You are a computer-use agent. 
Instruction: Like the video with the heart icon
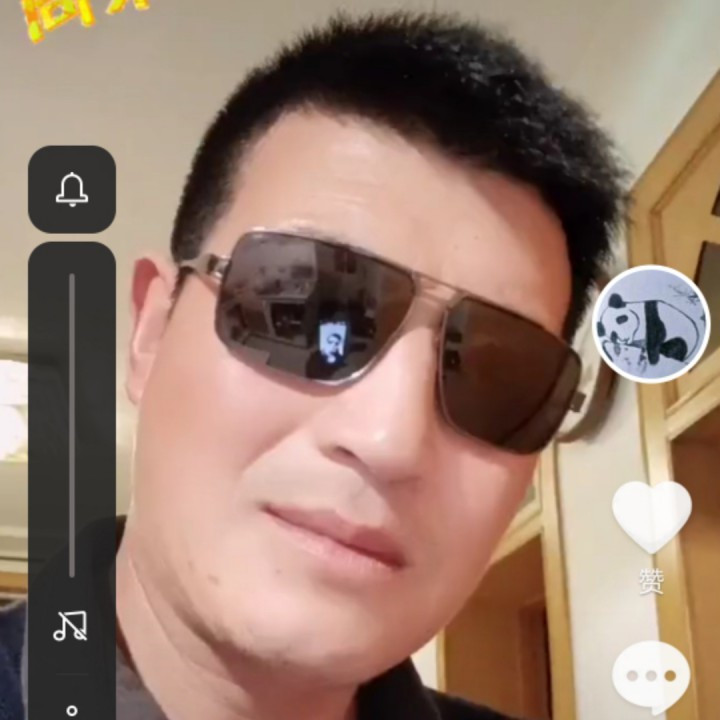coord(651,516)
